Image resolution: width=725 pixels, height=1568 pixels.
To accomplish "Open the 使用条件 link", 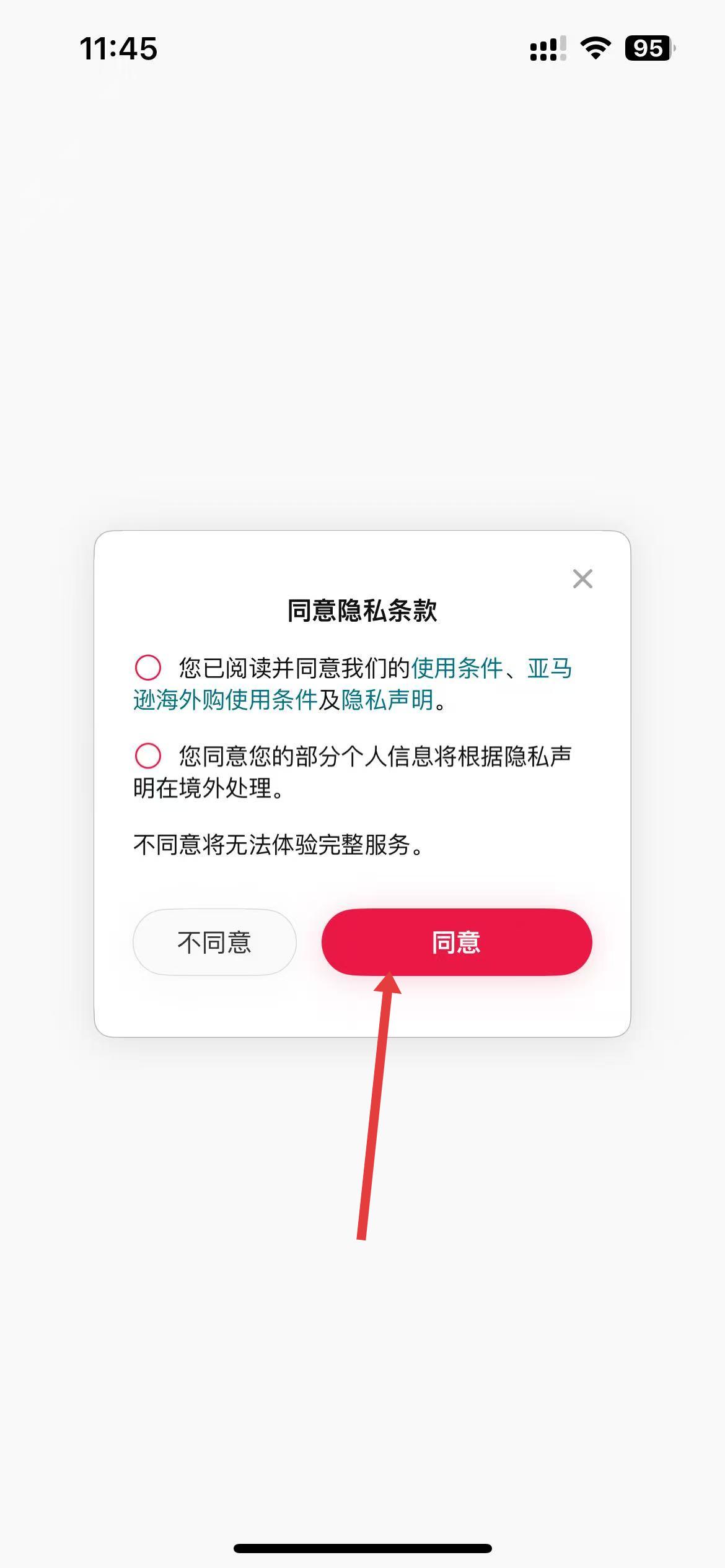I will point(457,668).
